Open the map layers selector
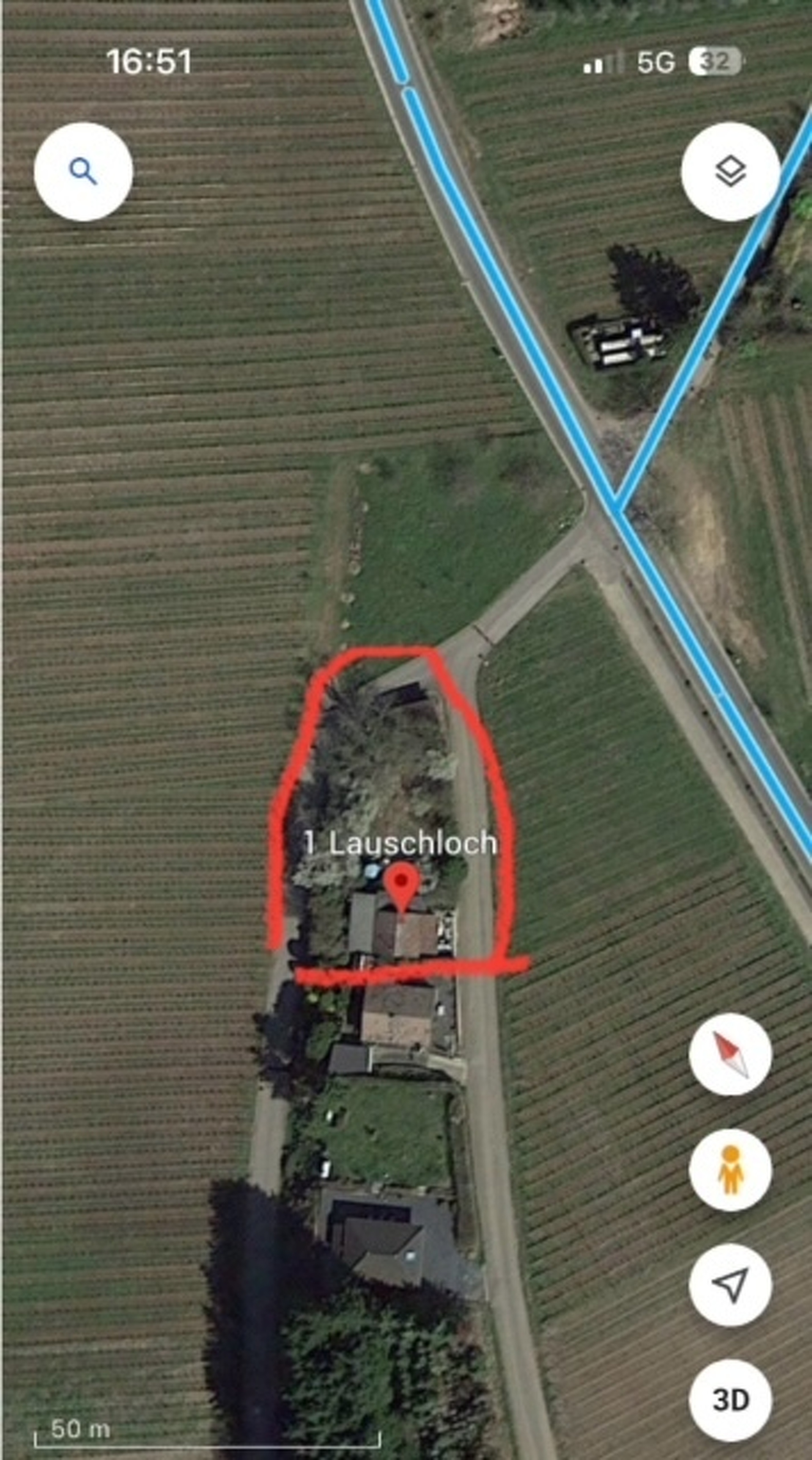812x1460 pixels. 730,171
